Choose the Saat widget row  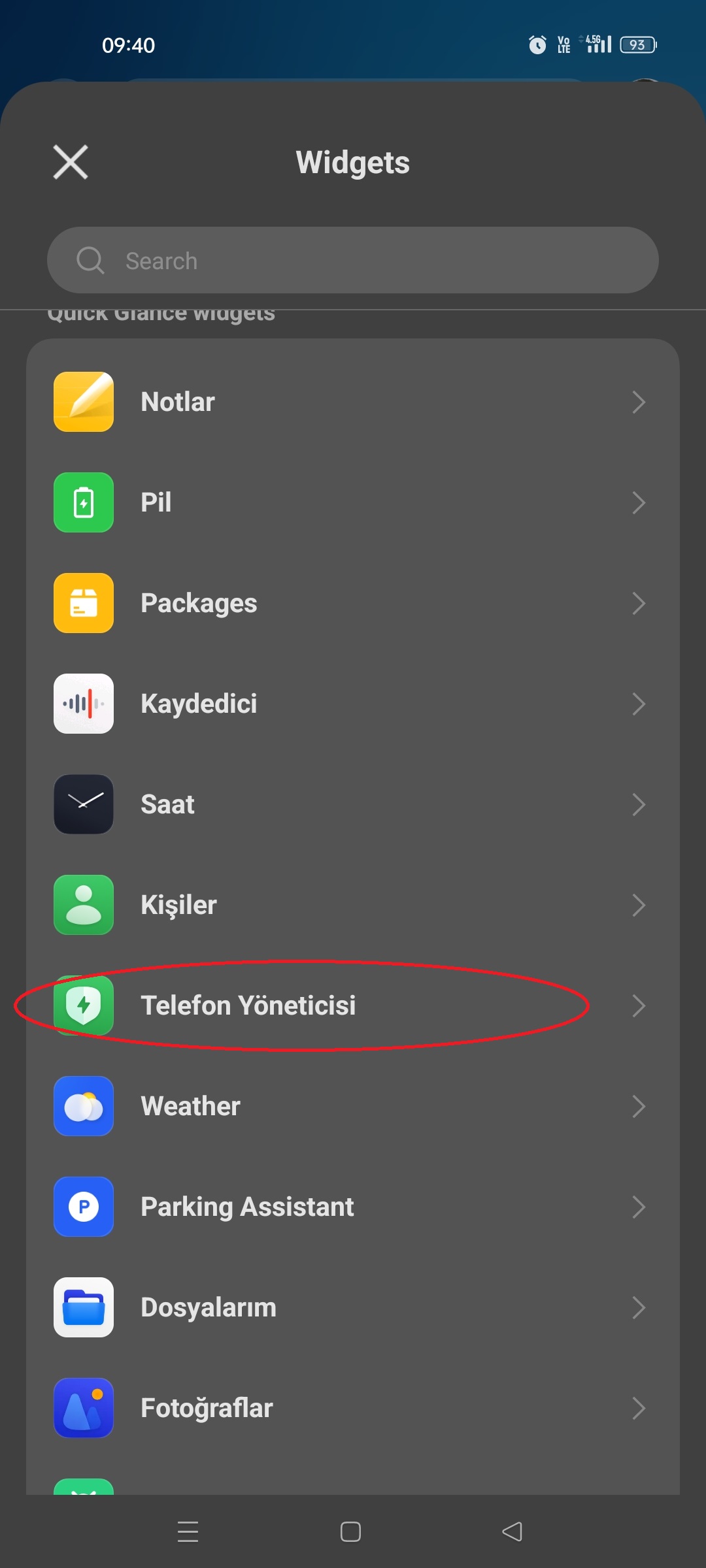coord(353,804)
